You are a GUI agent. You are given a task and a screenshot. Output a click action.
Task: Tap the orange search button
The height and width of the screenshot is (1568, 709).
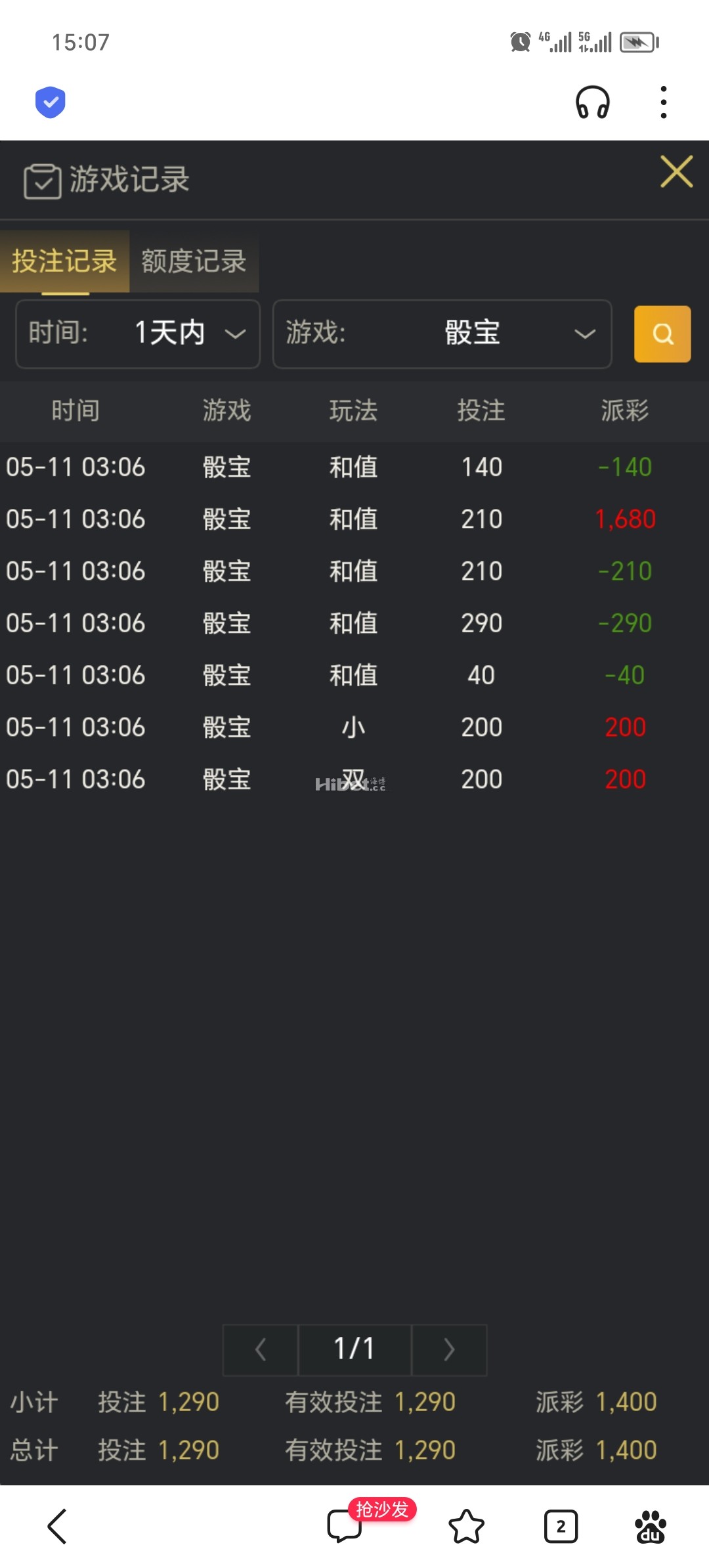pyautogui.click(x=662, y=334)
